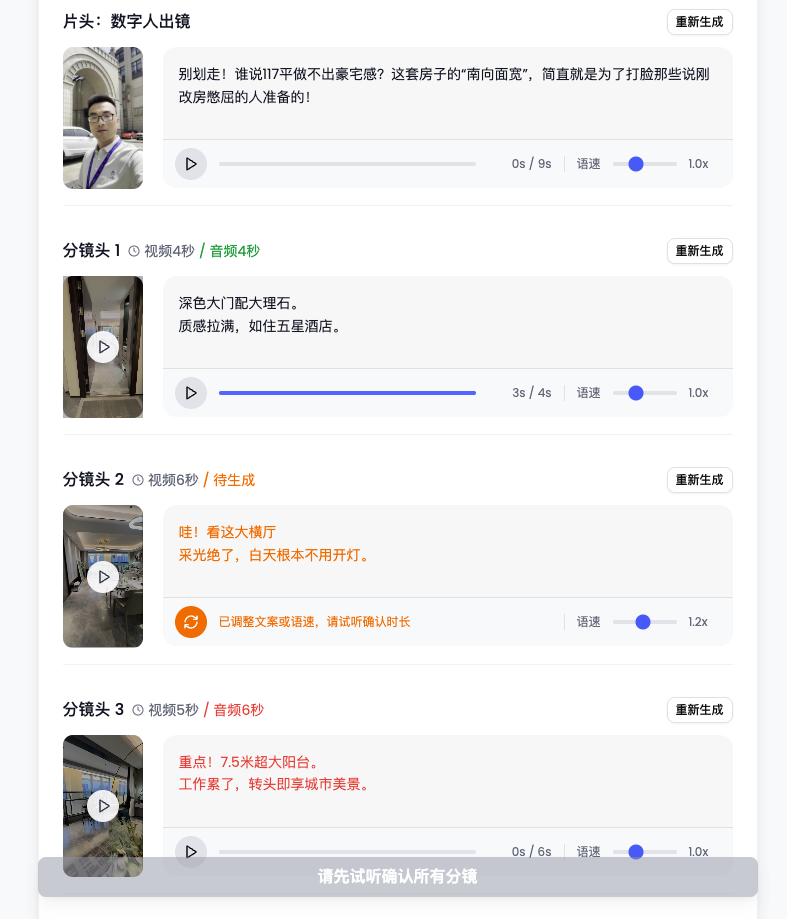The height and width of the screenshot is (919, 787).
Task: Click 重新生成 for 分镜头 3
Action: click(x=699, y=709)
